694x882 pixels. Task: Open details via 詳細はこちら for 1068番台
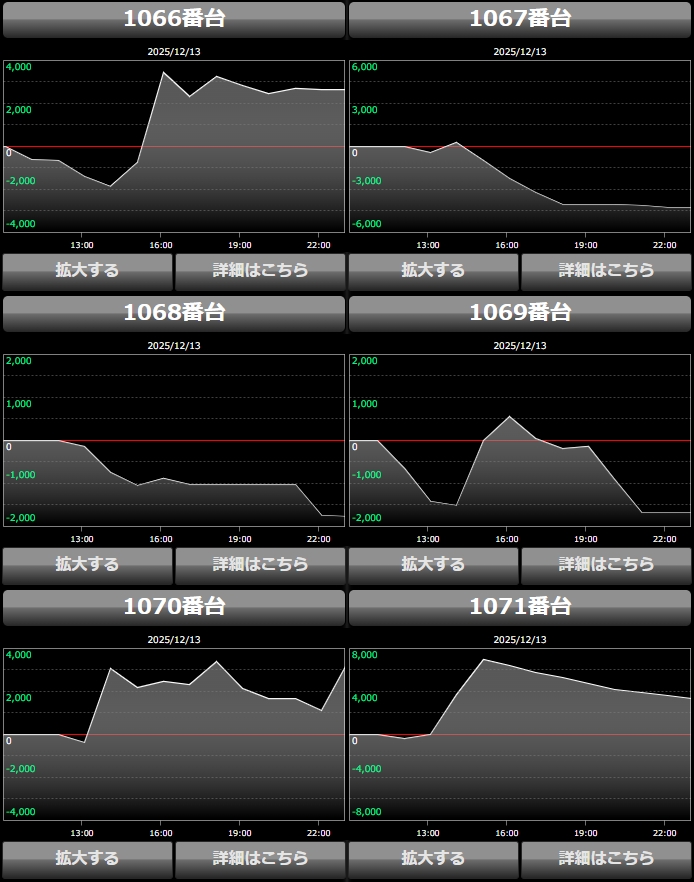coord(260,564)
